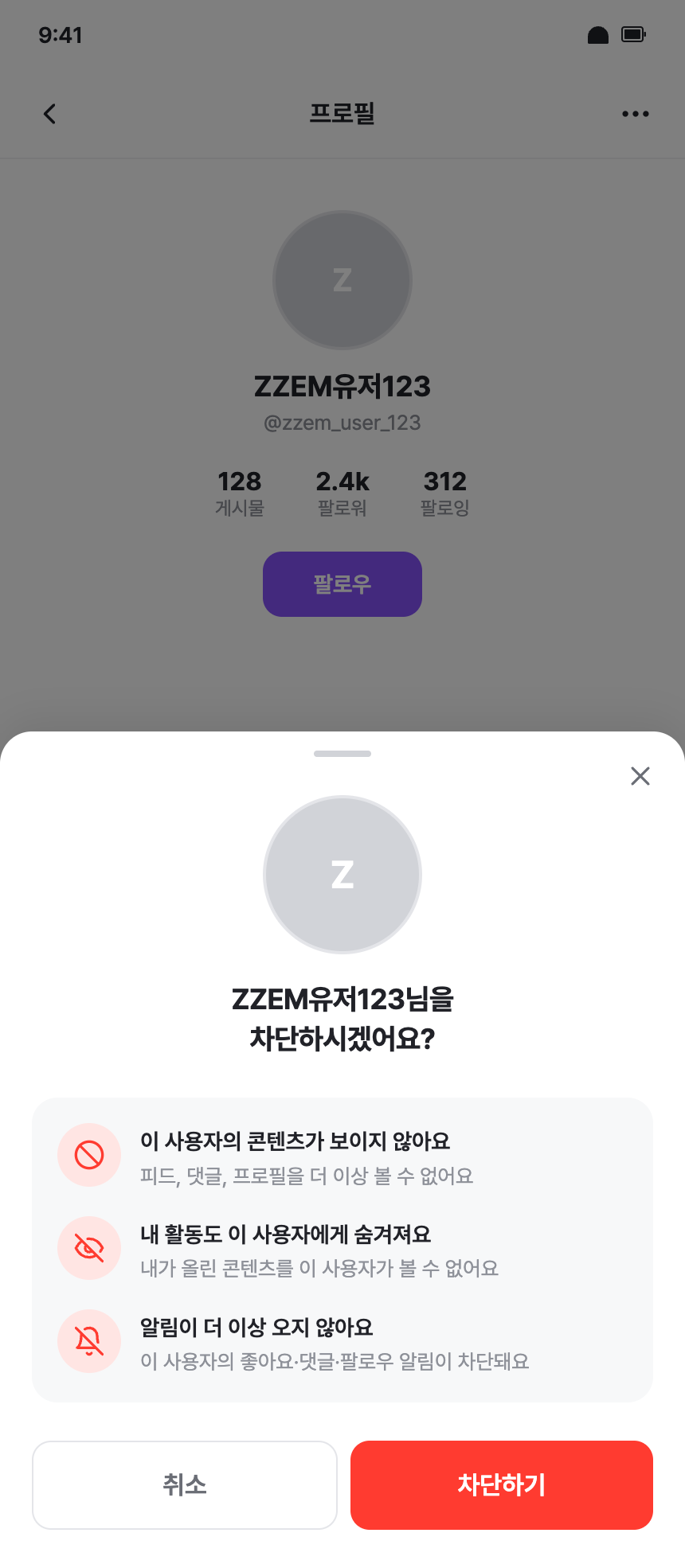Tap the crossed-out eye icon
The width and height of the screenshot is (685, 1568).
tap(89, 1247)
